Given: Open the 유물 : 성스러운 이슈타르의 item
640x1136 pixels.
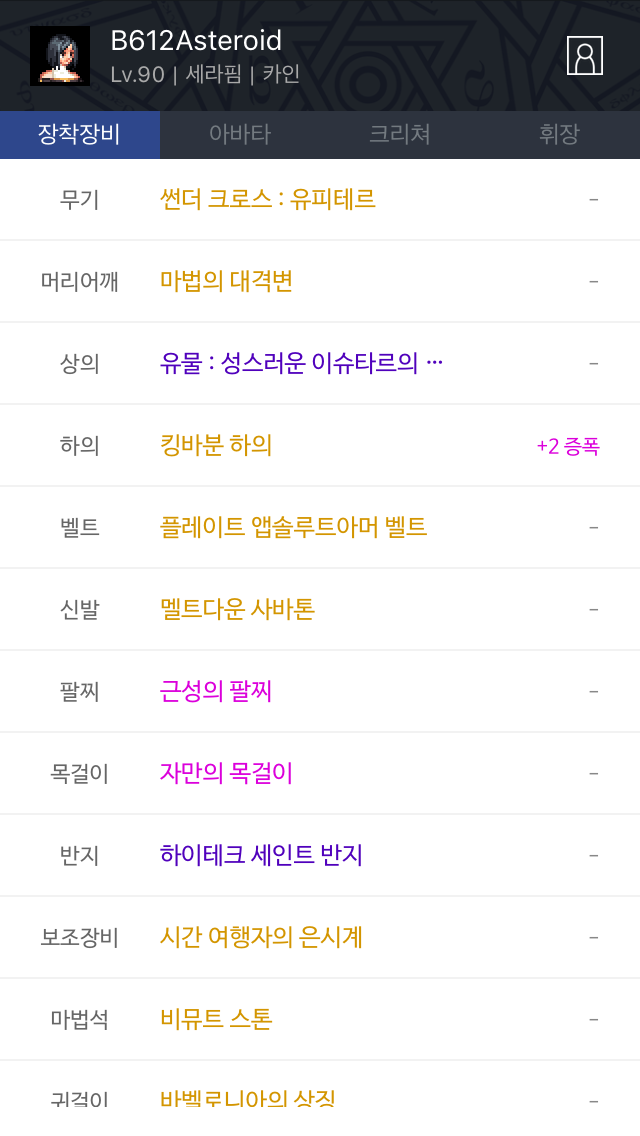Looking at the screenshot, I should pyautogui.click(x=320, y=363).
